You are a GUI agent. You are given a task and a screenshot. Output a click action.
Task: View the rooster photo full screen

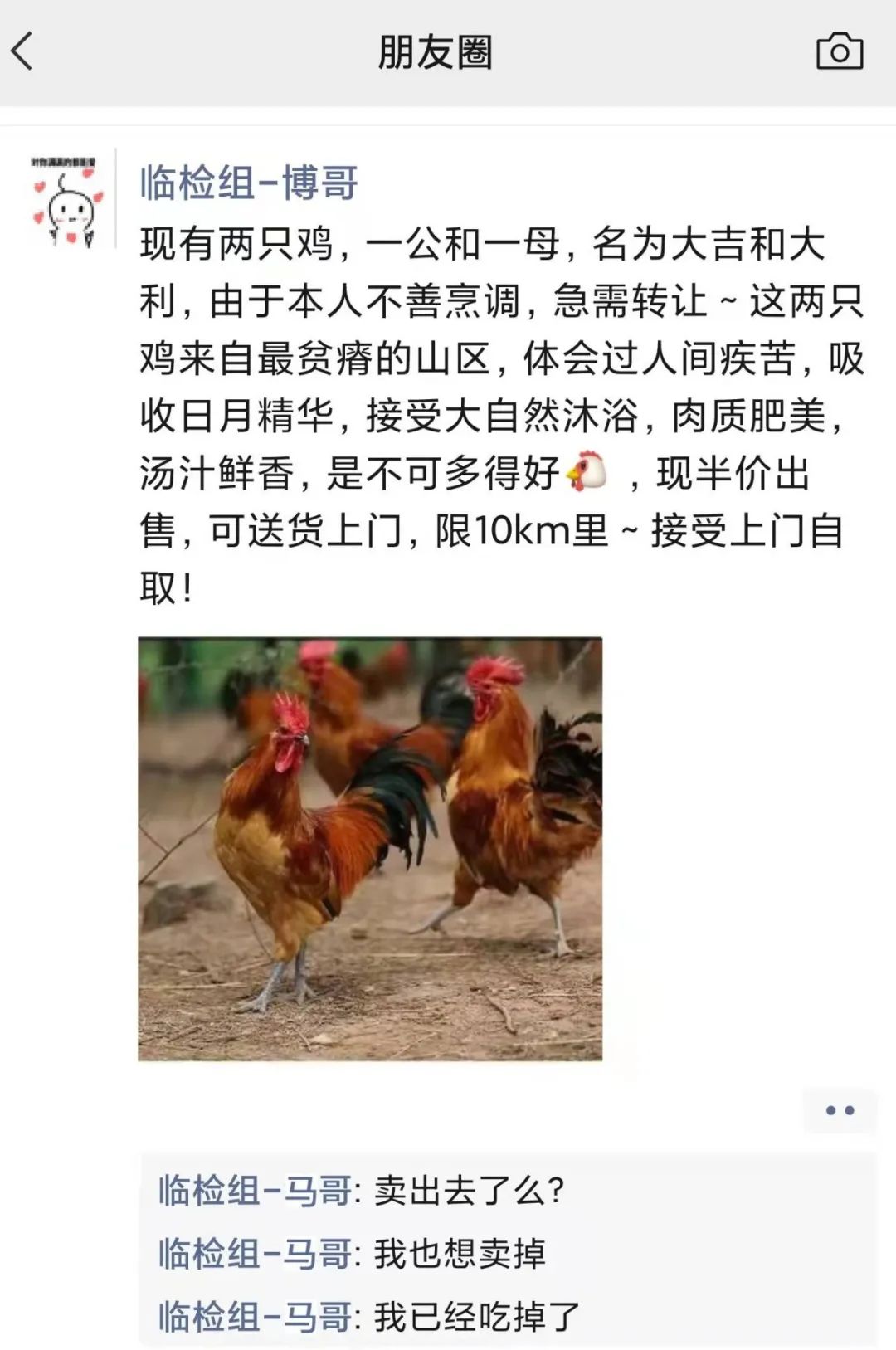(x=369, y=848)
